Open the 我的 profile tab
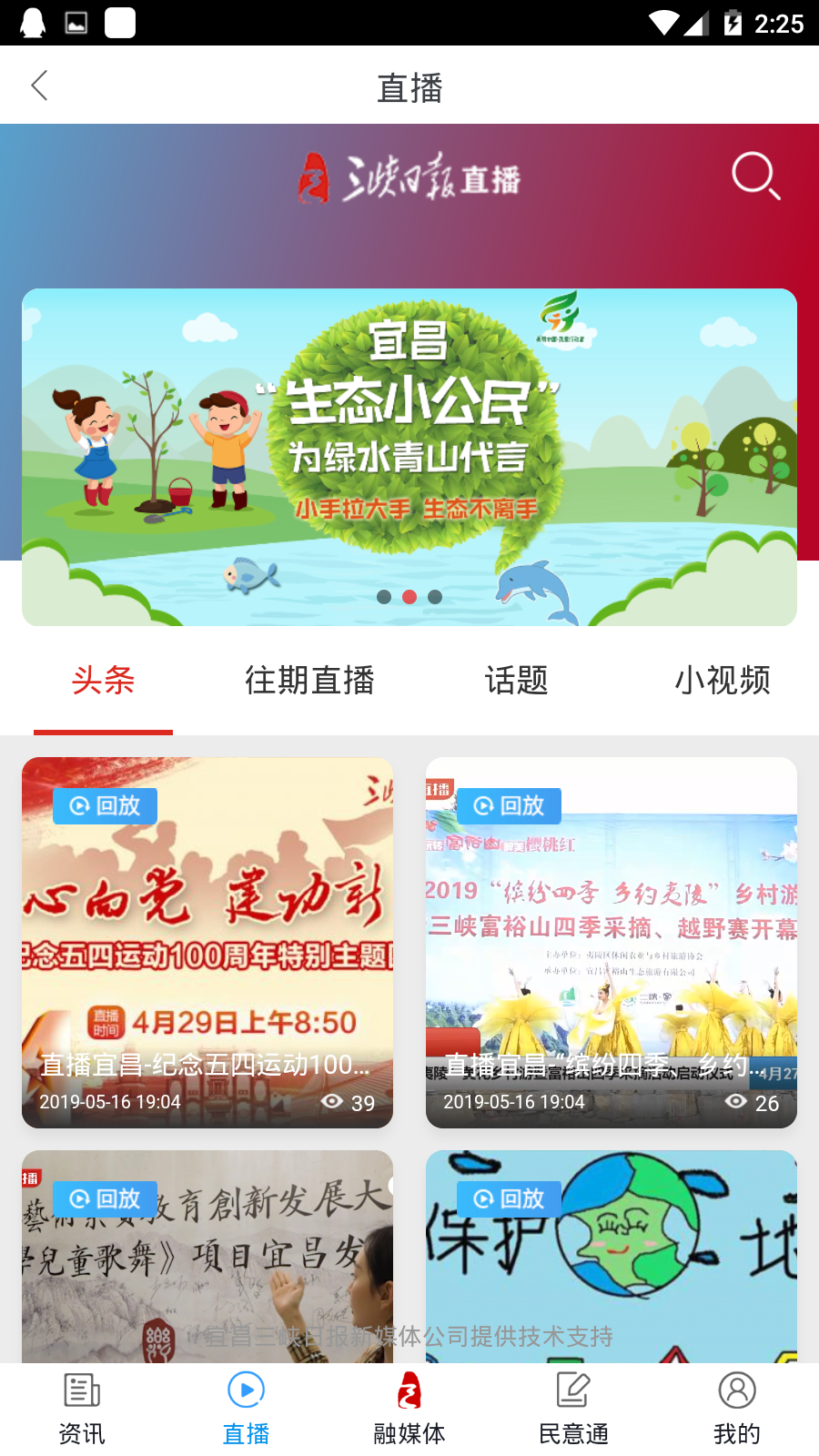This screenshot has height=1456, width=819. click(737, 1409)
